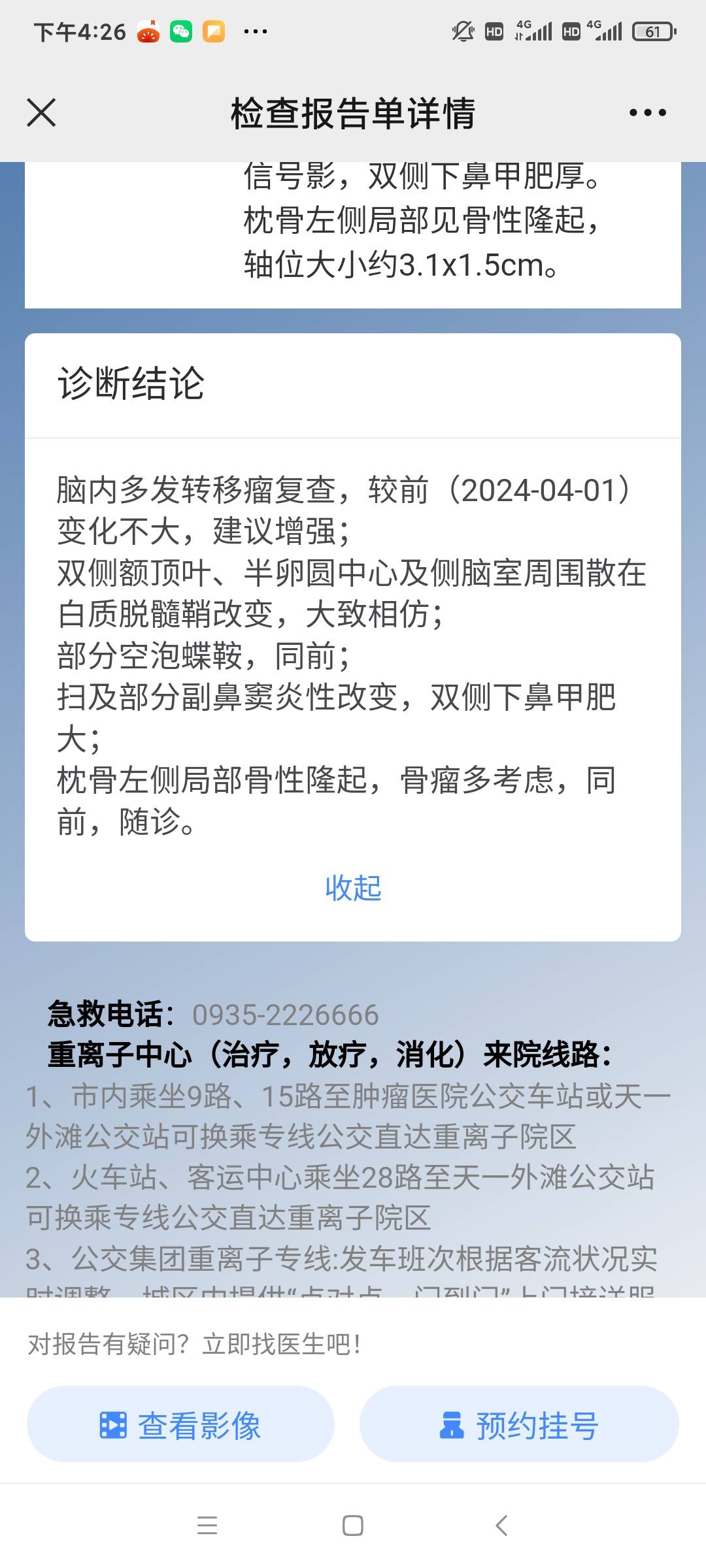Tap the battery level indicator showing 61

click(x=651, y=30)
